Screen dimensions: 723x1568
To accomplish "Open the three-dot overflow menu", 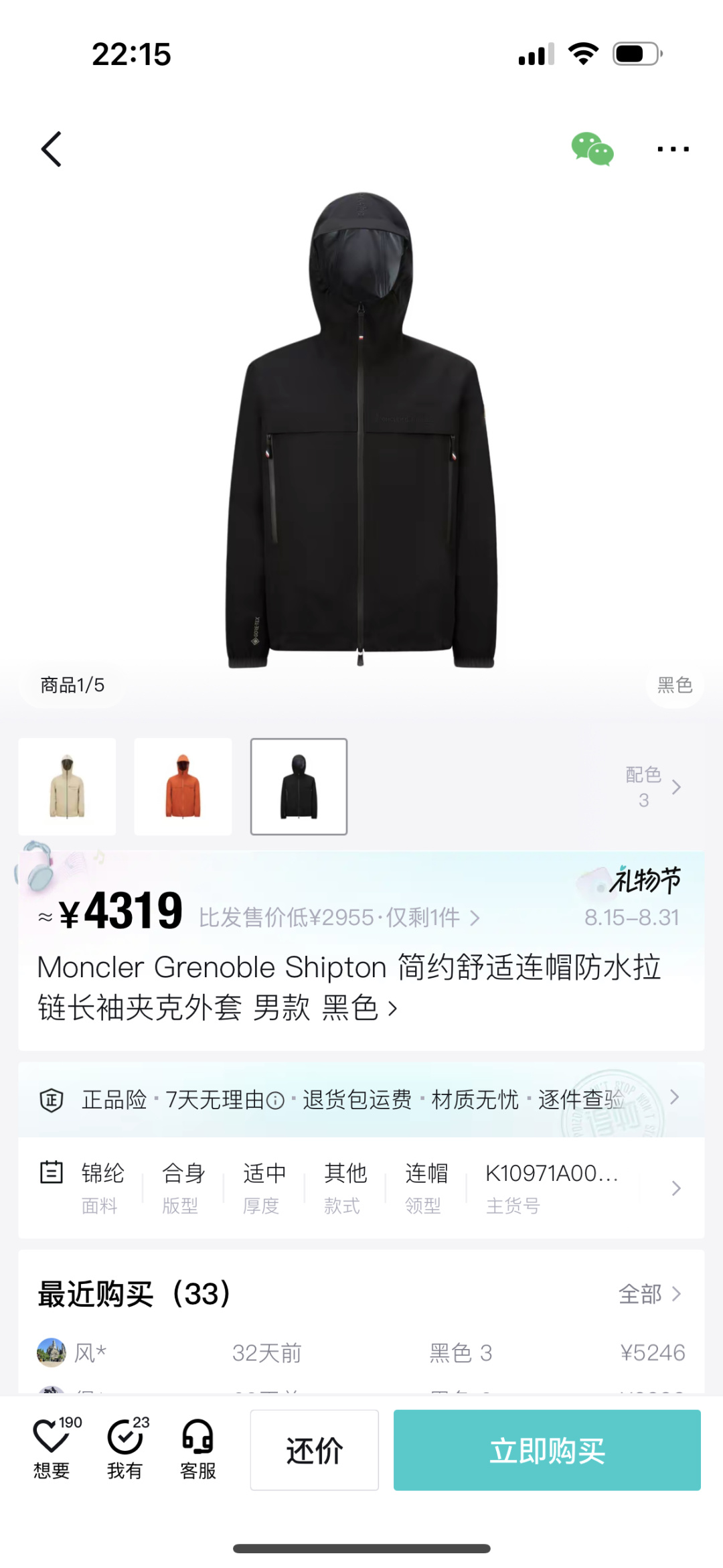I will 673,149.
